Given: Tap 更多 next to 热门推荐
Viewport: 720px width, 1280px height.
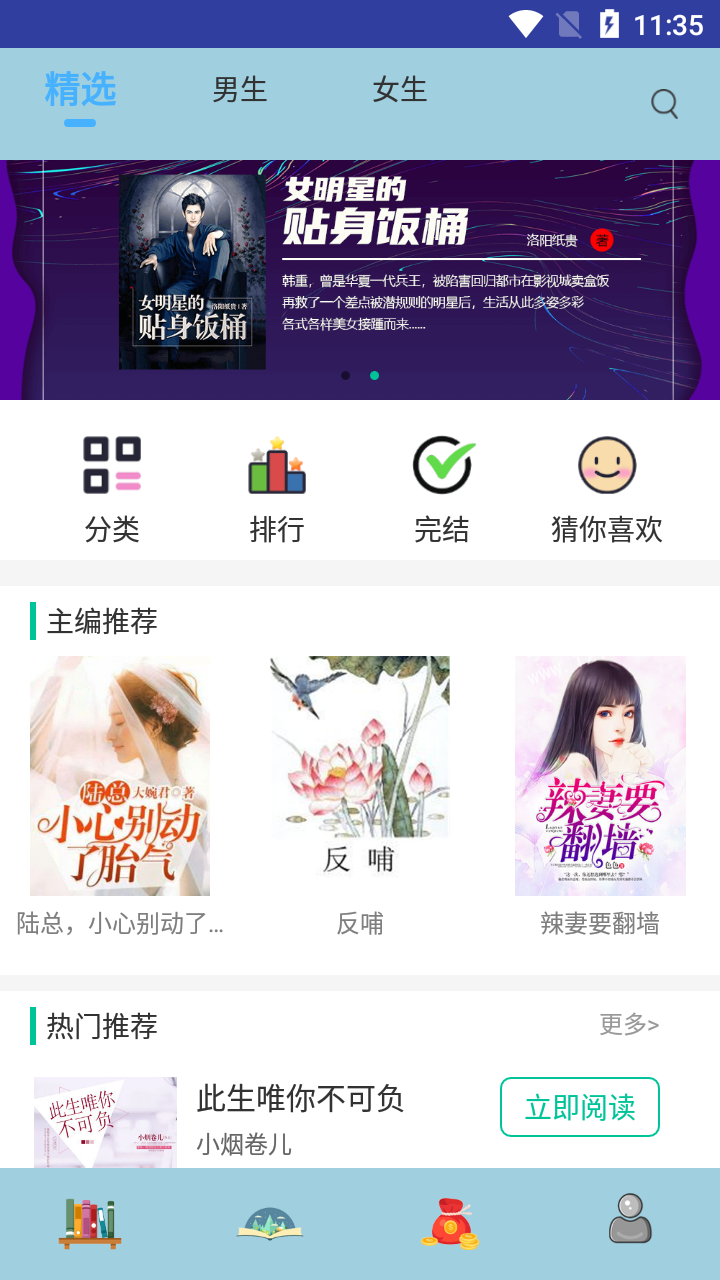Looking at the screenshot, I should [x=629, y=1025].
